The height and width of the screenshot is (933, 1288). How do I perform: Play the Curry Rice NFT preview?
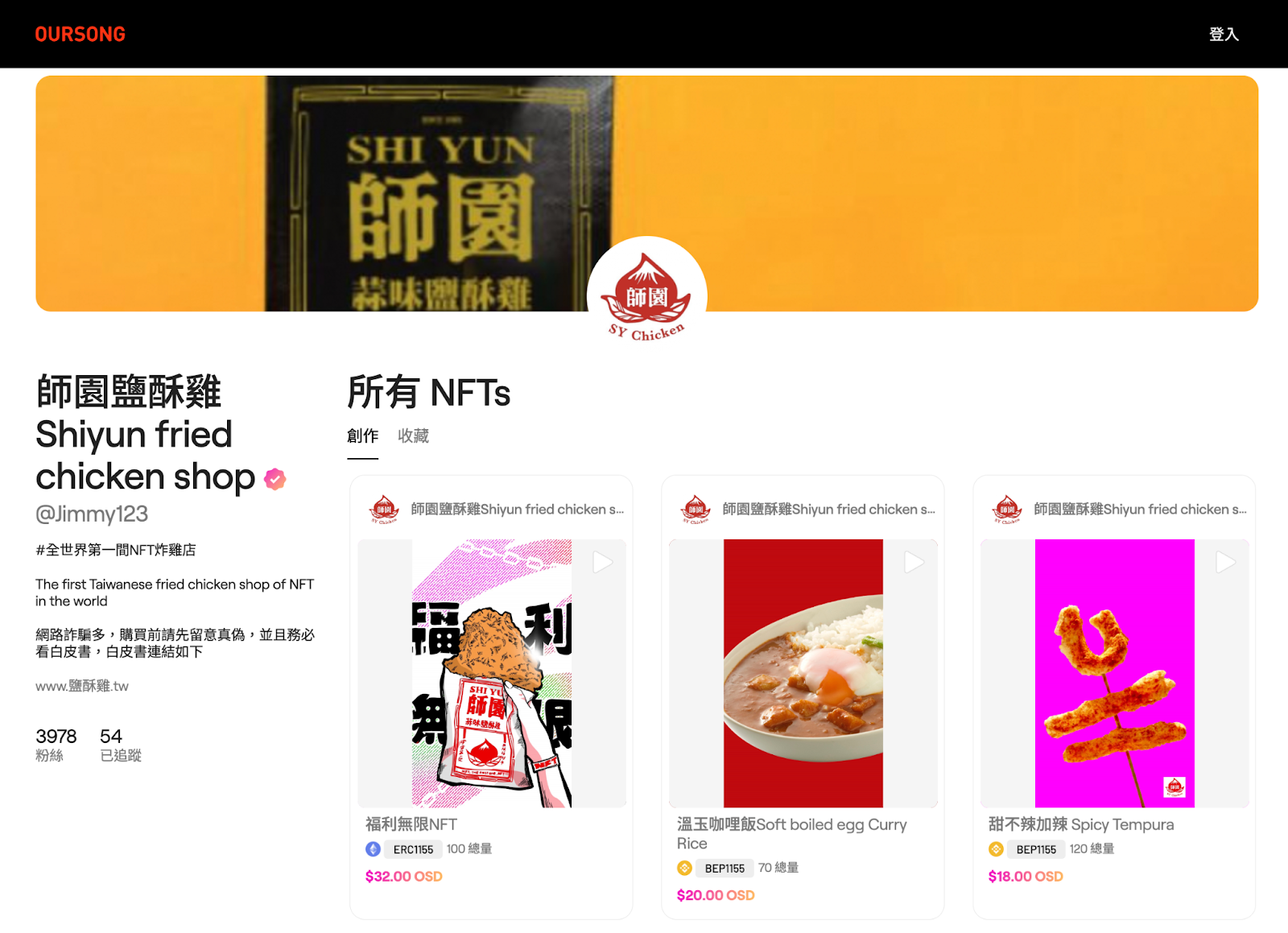pos(914,562)
